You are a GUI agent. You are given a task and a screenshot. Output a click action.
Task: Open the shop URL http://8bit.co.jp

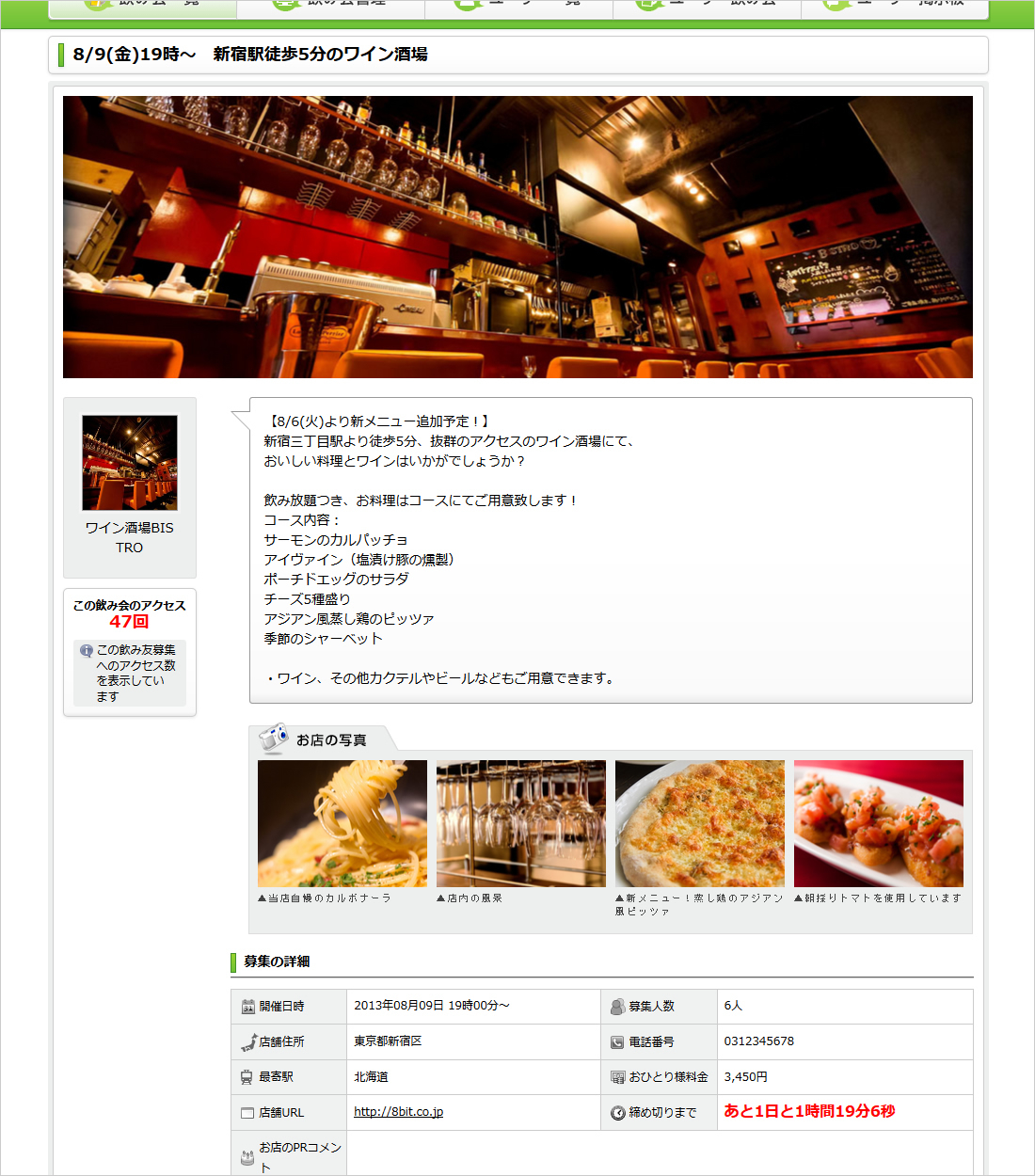(x=398, y=1112)
